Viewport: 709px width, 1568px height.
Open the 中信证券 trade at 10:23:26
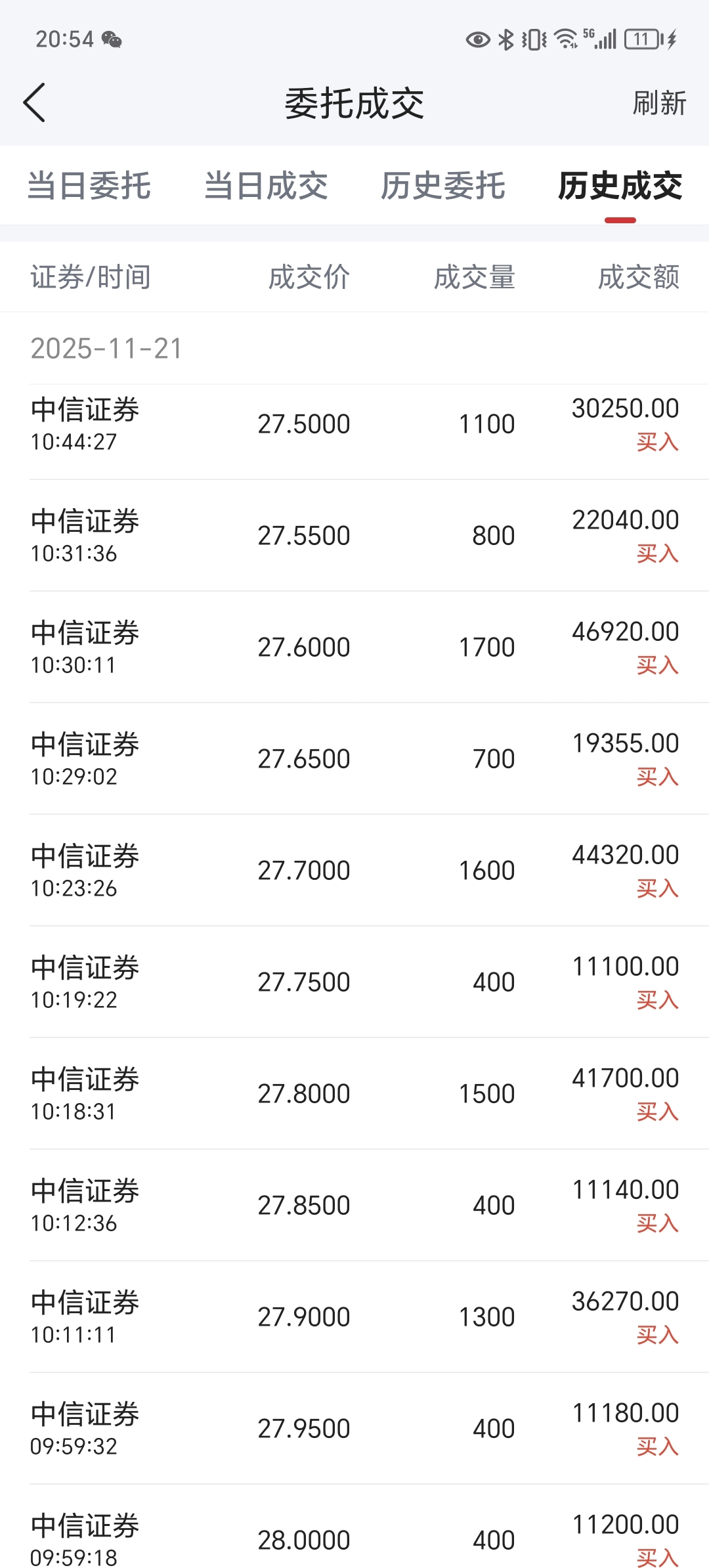[x=354, y=871]
